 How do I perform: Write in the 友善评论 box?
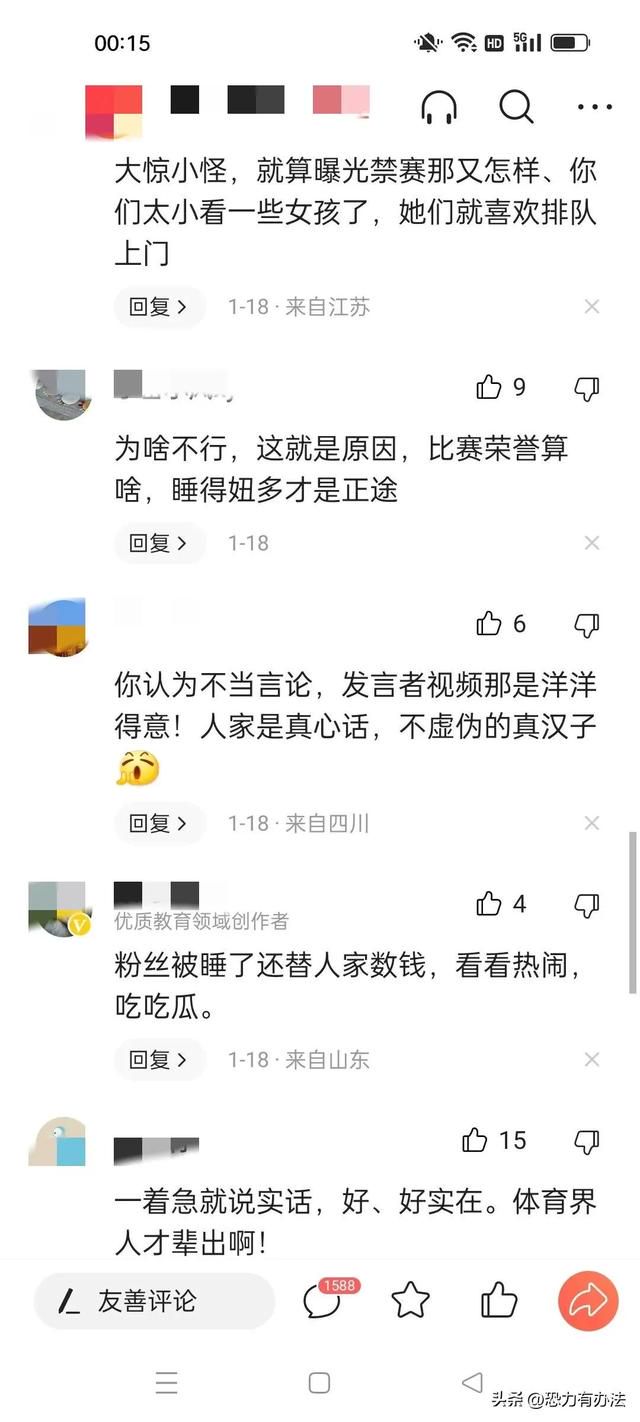click(154, 1301)
